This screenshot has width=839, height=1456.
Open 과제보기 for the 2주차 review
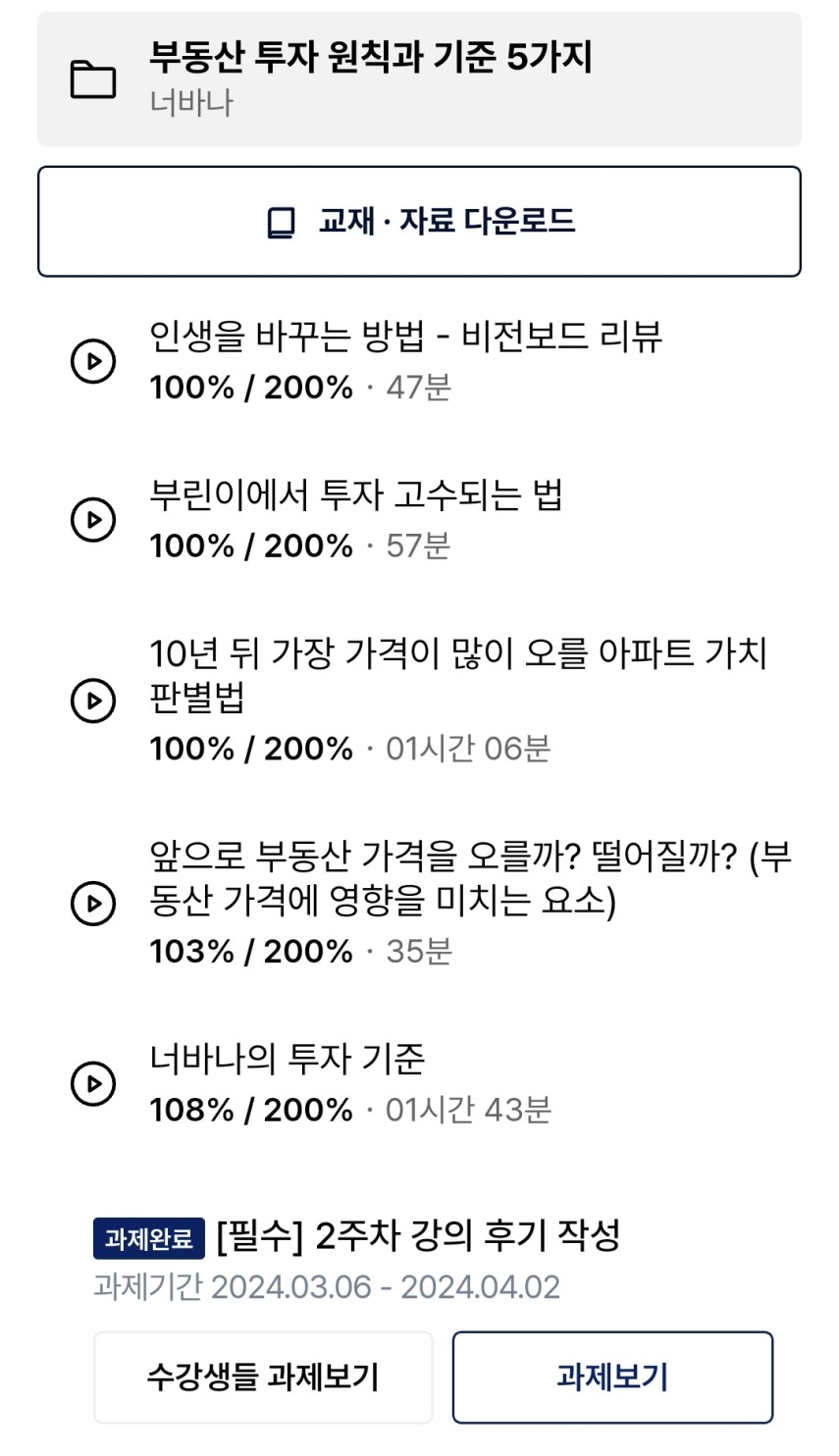612,1377
